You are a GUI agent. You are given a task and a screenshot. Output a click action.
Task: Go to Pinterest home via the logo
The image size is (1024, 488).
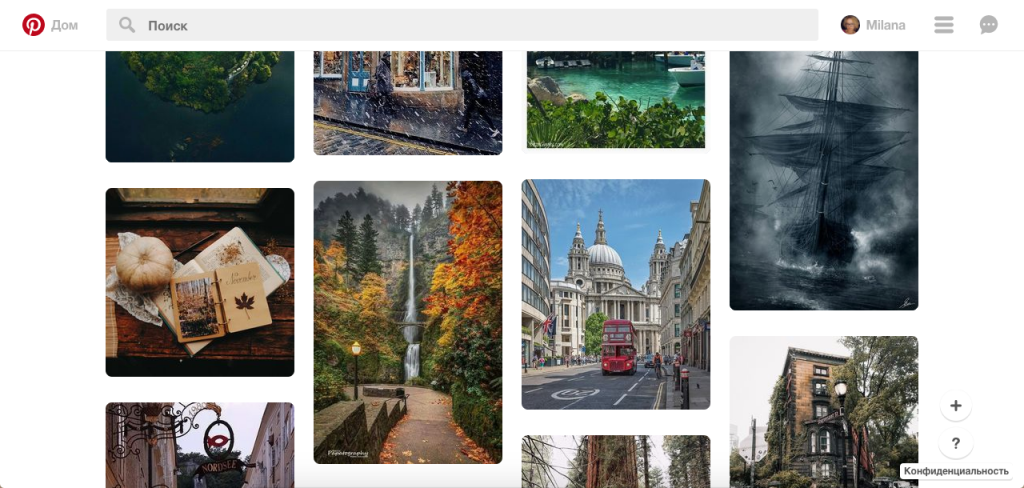tap(34, 25)
